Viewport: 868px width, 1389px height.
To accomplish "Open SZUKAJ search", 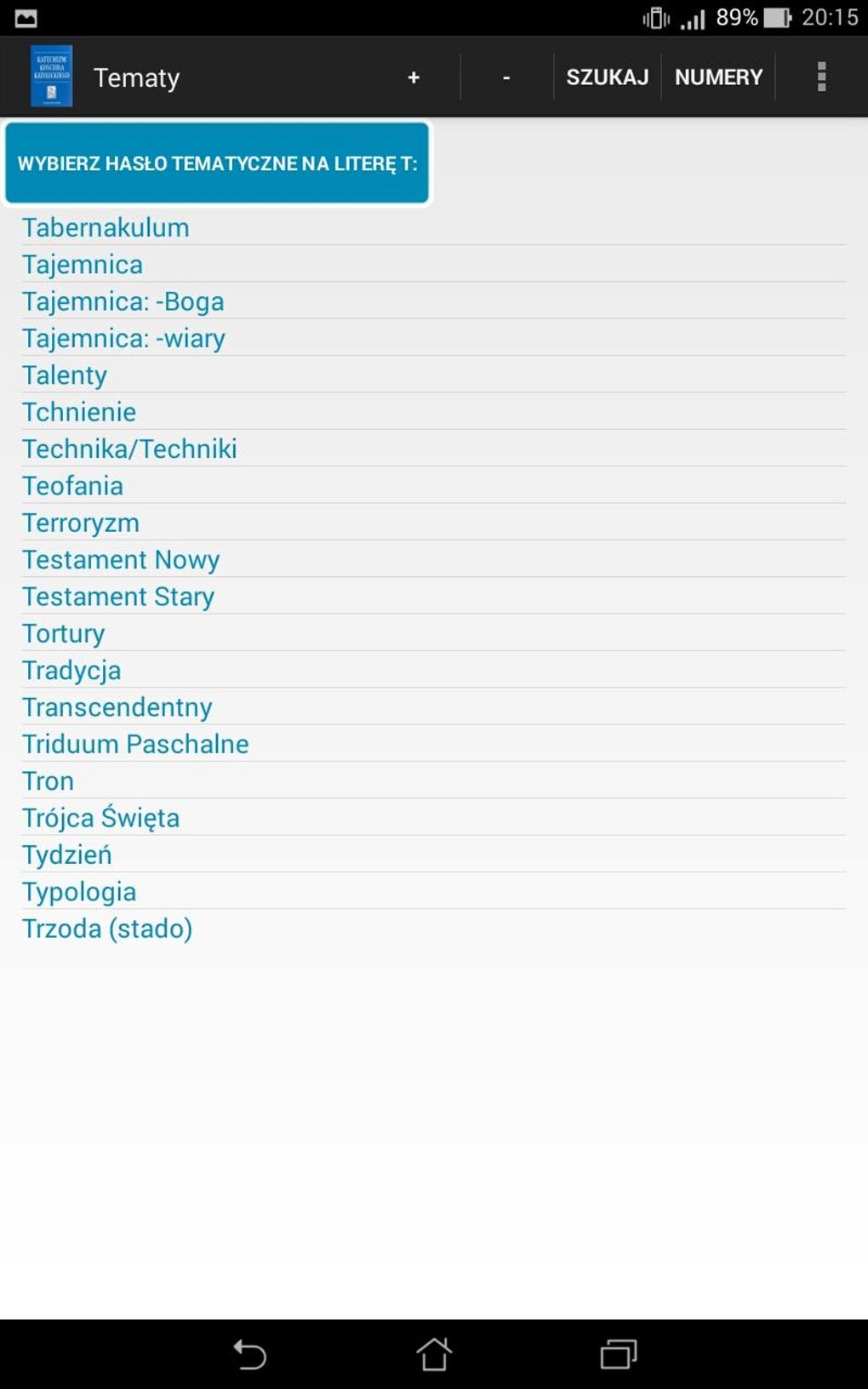I will [607, 77].
